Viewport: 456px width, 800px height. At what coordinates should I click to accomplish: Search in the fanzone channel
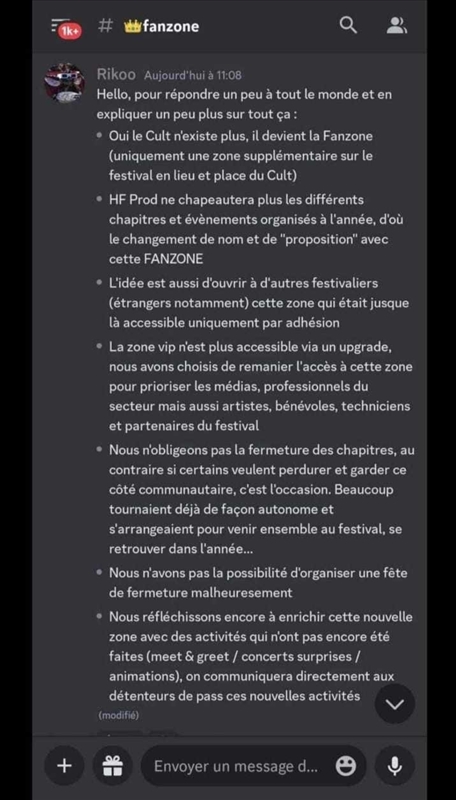click(348, 25)
